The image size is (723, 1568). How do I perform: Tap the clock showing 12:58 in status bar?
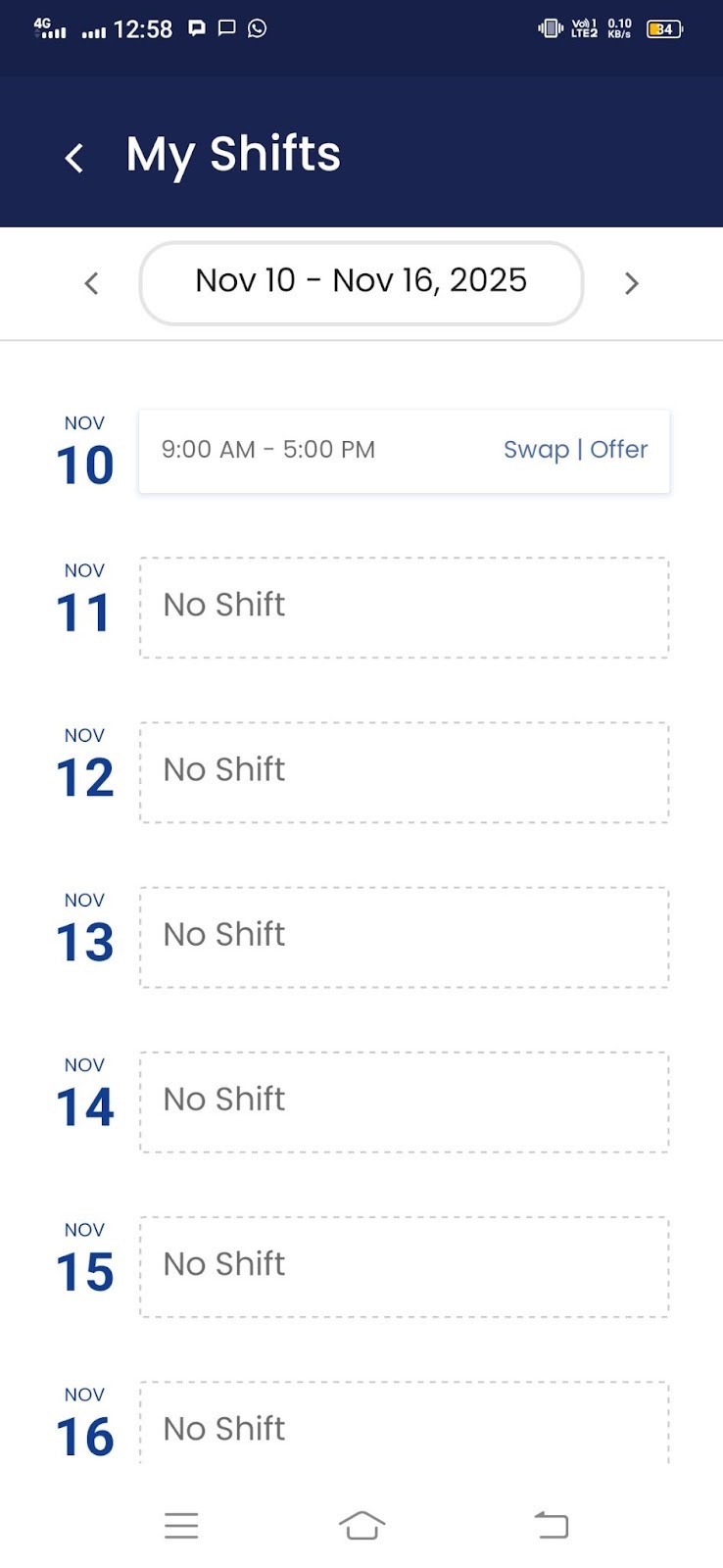pos(143,28)
